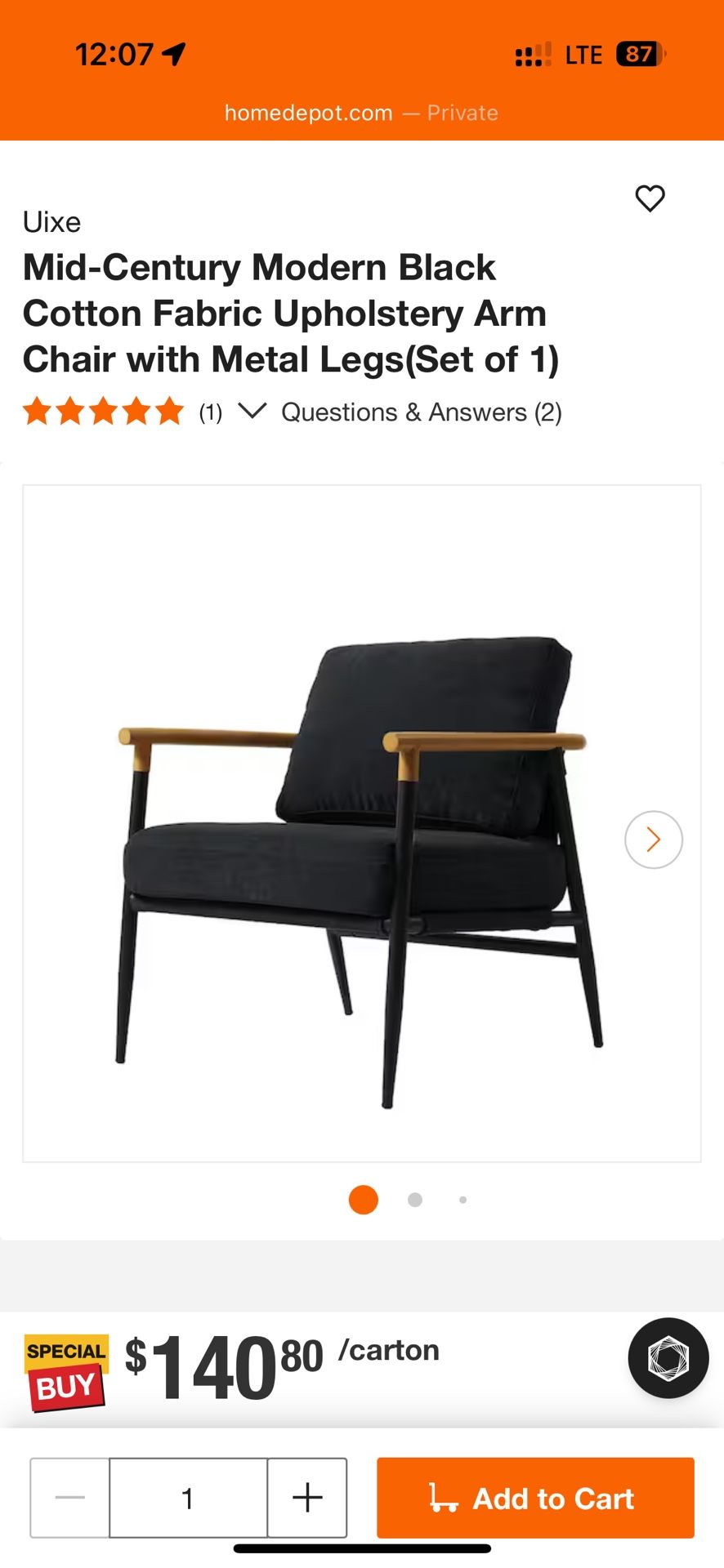This screenshot has width=724, height=1568.
Task: Open the Uixe brand page
Action: (51, 221)
